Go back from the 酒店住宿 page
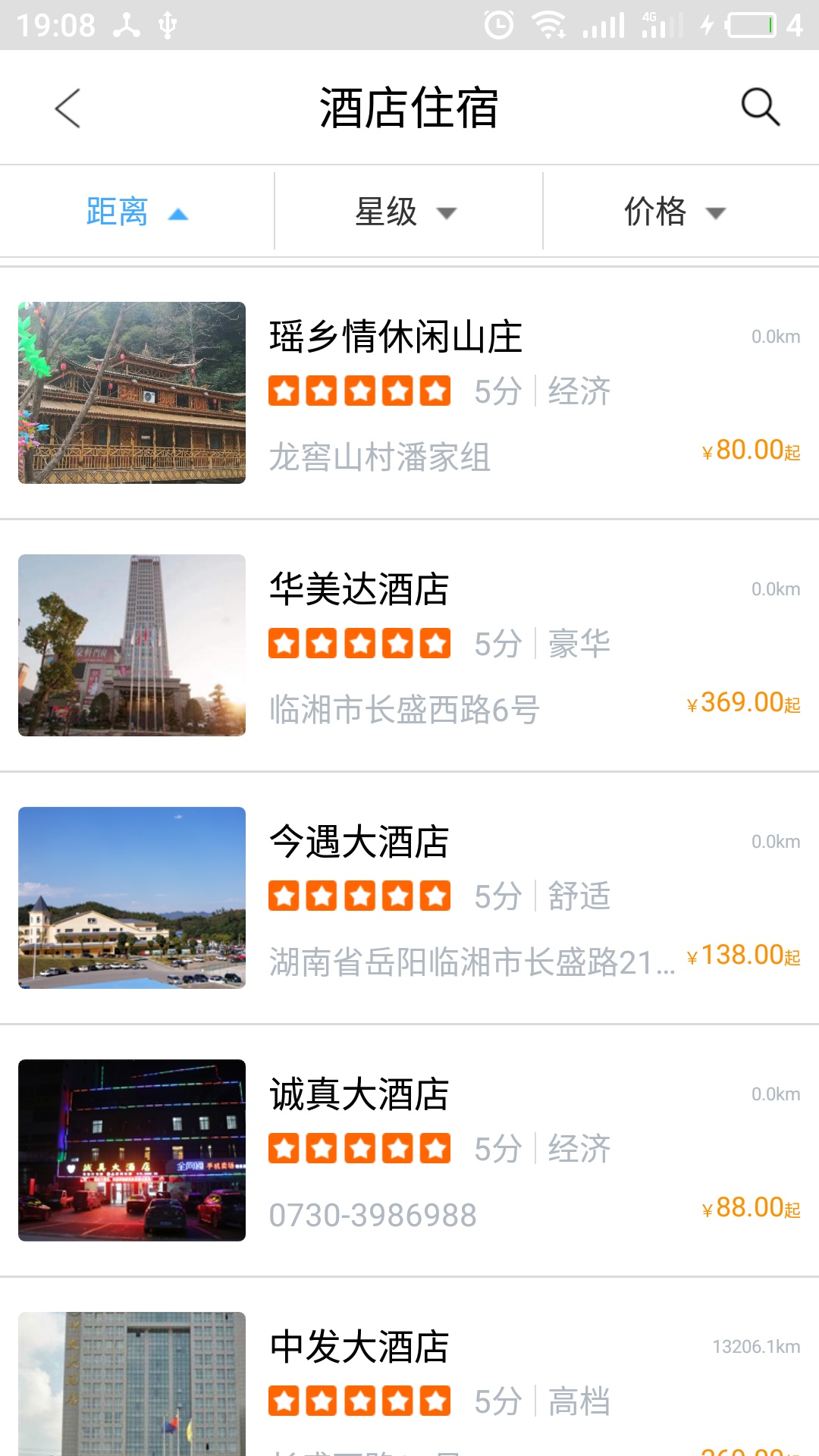The width and height of the screenshot is (819, 1456). [68, 108]
